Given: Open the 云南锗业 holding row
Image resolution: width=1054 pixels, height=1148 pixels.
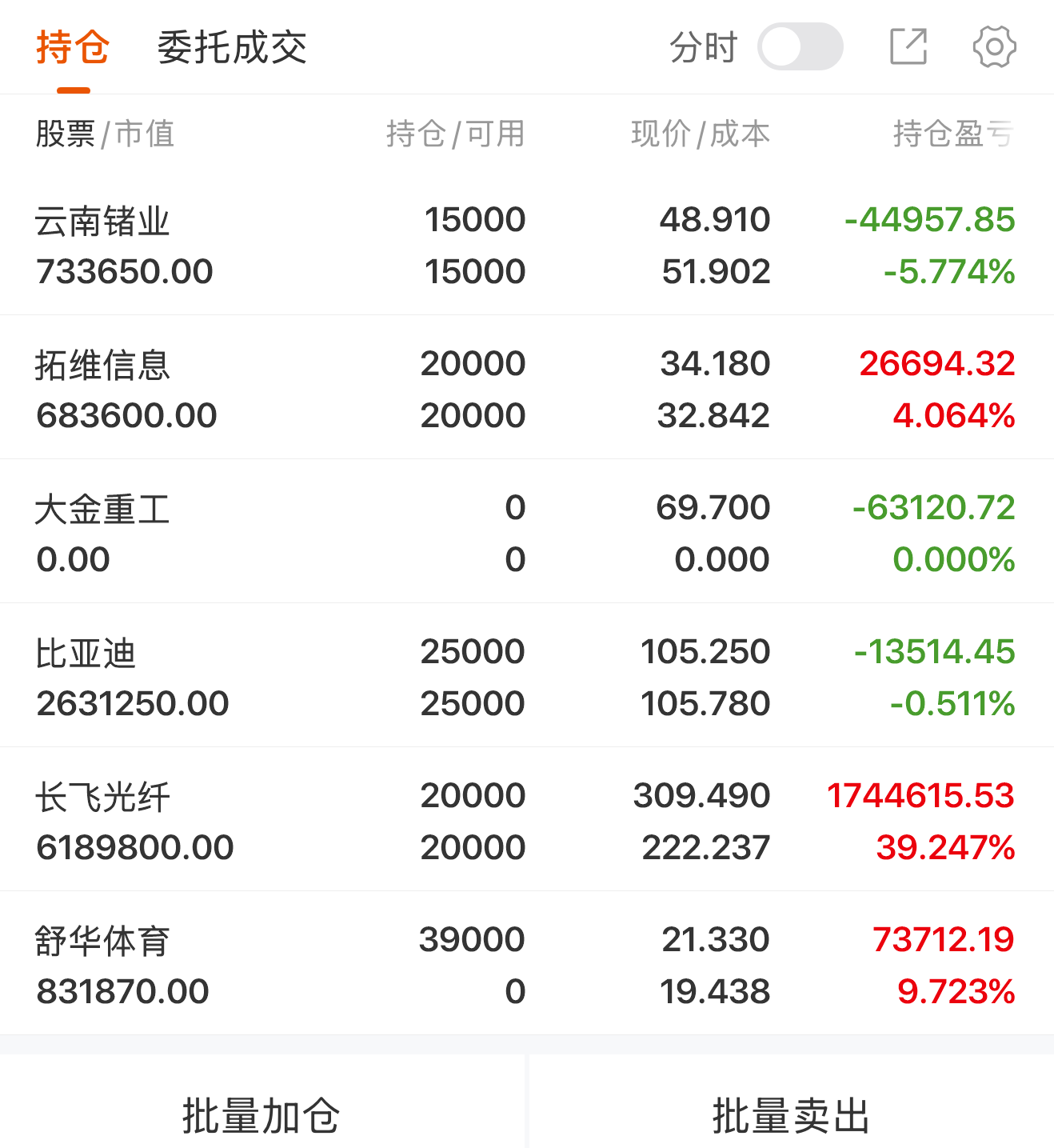Looking at the screenshot, I should pyautogui.click(x=527, y=244).
